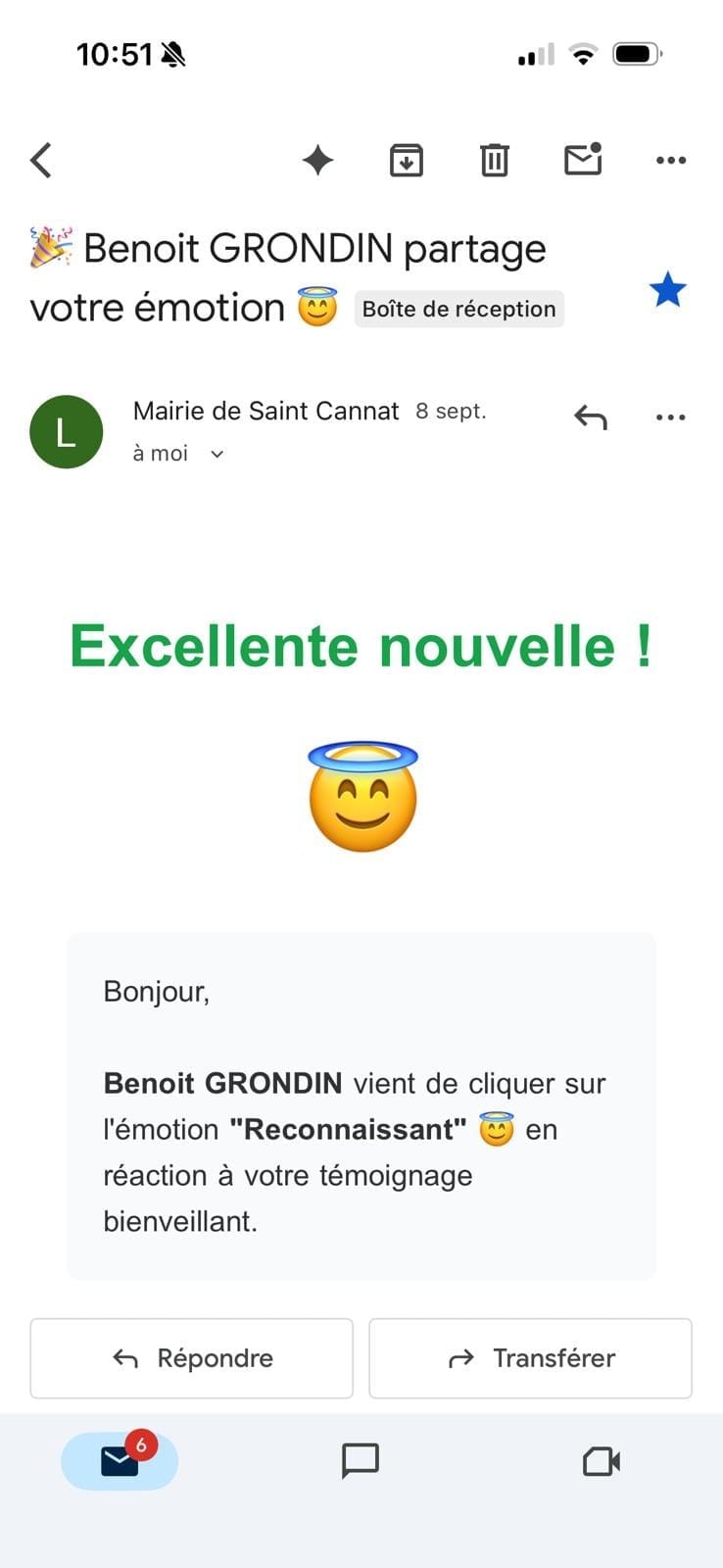Expand recipient details next to à moi
Viewport: 723px width, 1568px height.
pyautogui.click(x=217, y=454)
